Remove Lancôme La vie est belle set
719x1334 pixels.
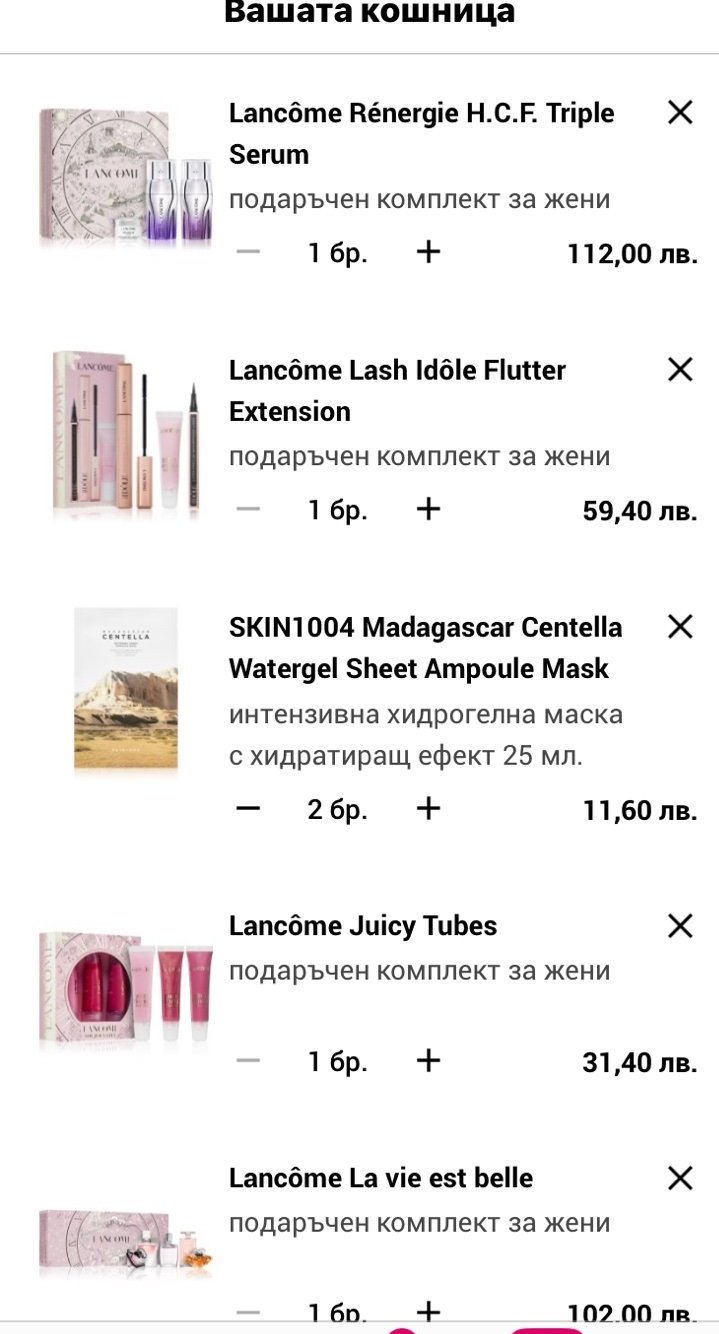click(680, 1177)
